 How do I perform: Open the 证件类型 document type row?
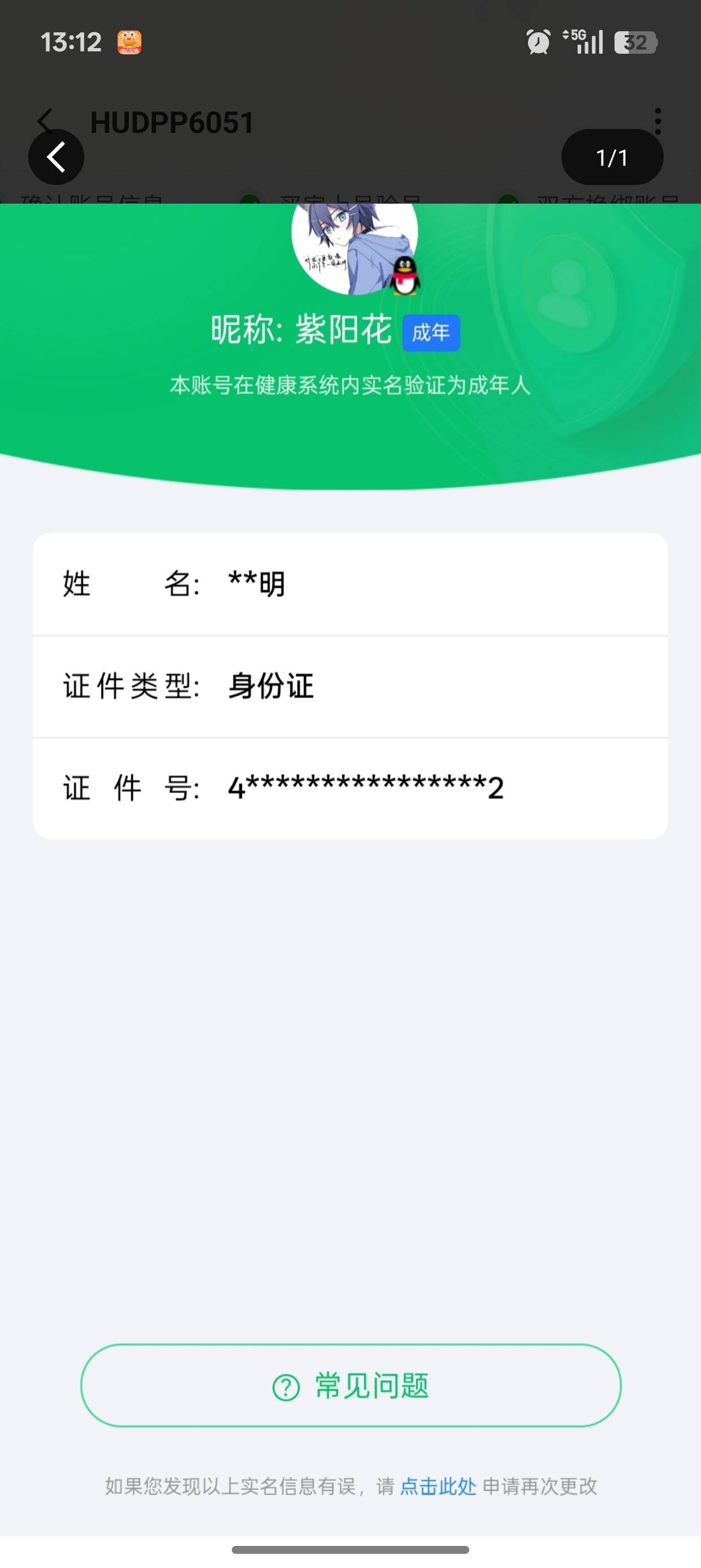click(x=350, y=687)
